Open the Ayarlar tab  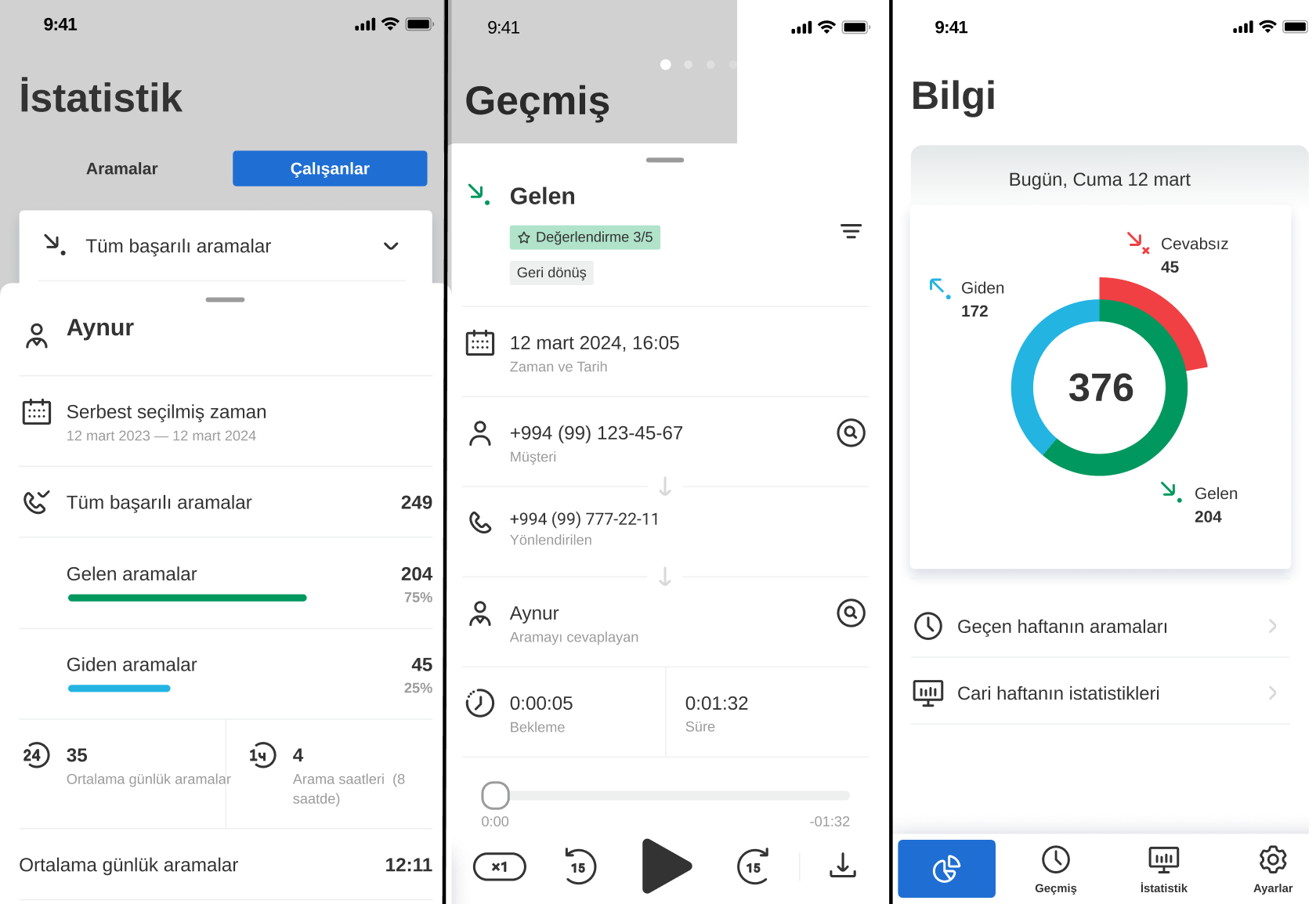(1272, 869)
